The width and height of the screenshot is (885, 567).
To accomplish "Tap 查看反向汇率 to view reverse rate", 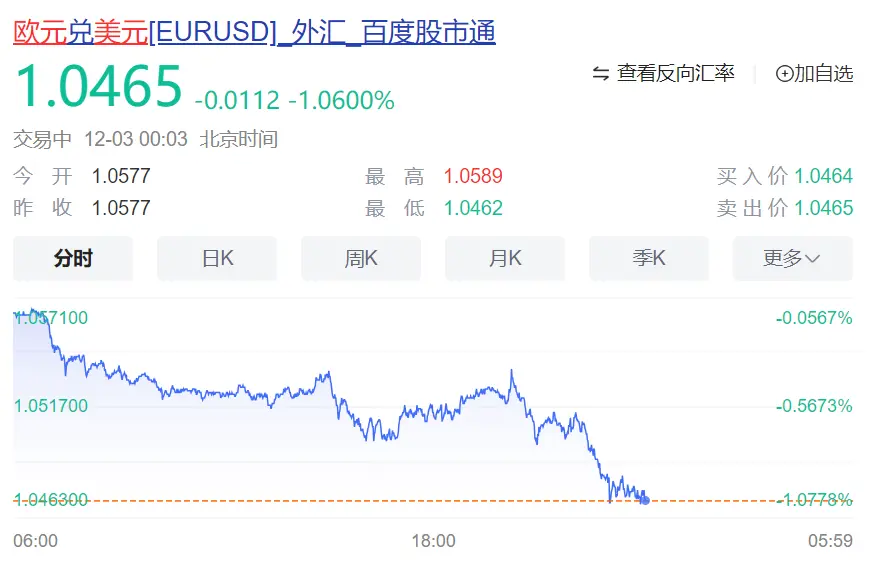I will coord(664,73).
